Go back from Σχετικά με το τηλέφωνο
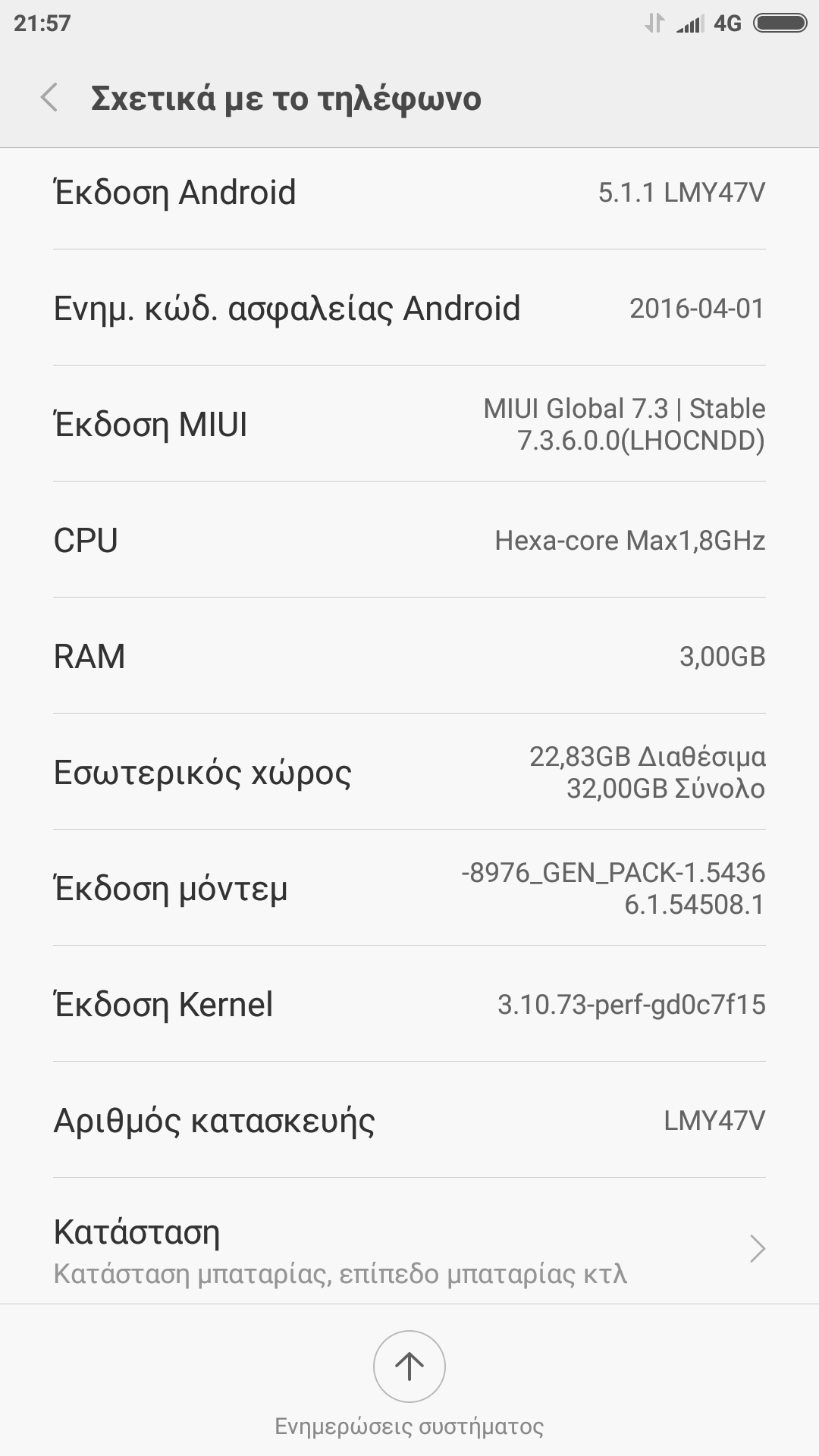The width and height of the screenshot is (819, 1456). [x=50, y=98]
